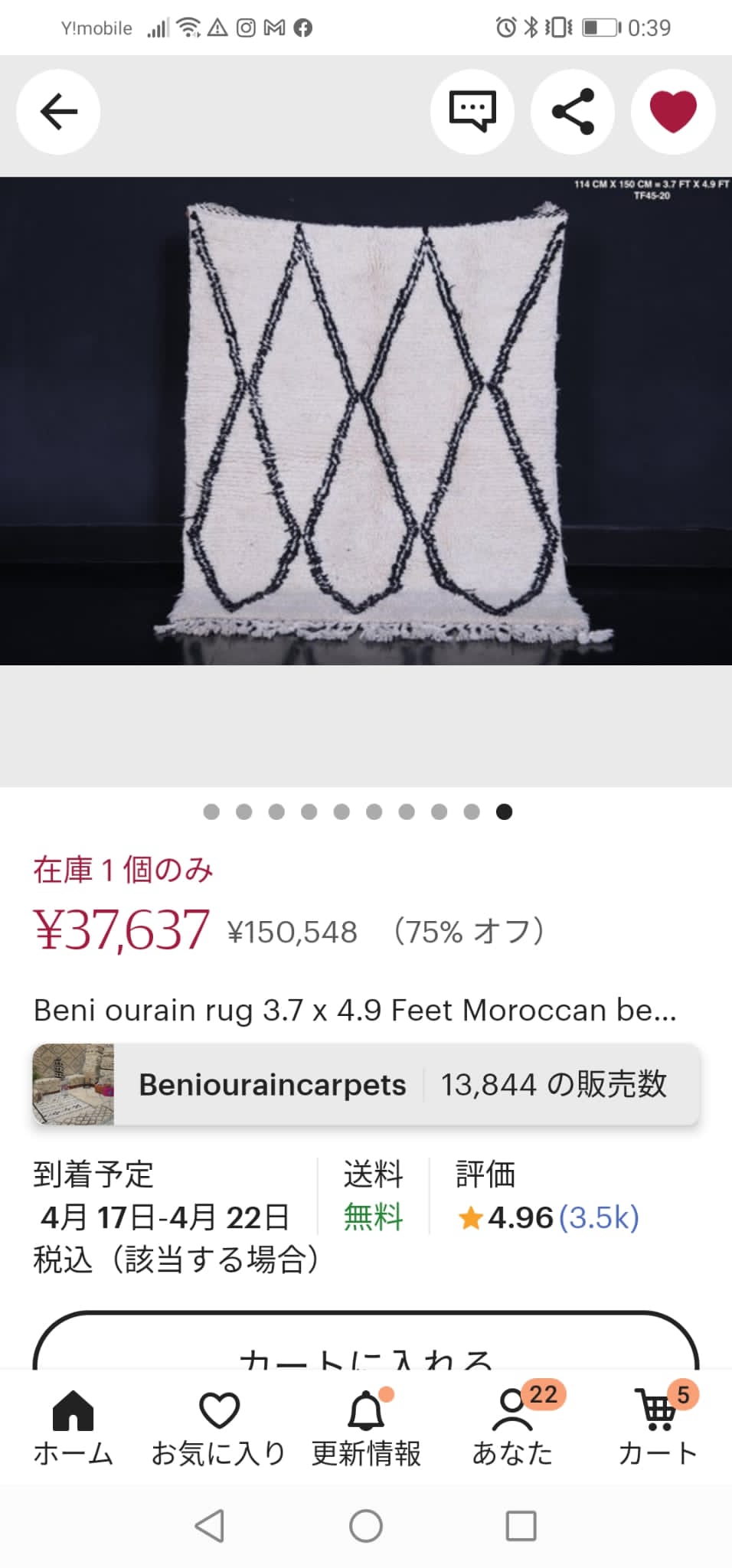This screenshot has height=1568, width=732.
Task: Go back using the top arrow
Action: pos(58,112)
